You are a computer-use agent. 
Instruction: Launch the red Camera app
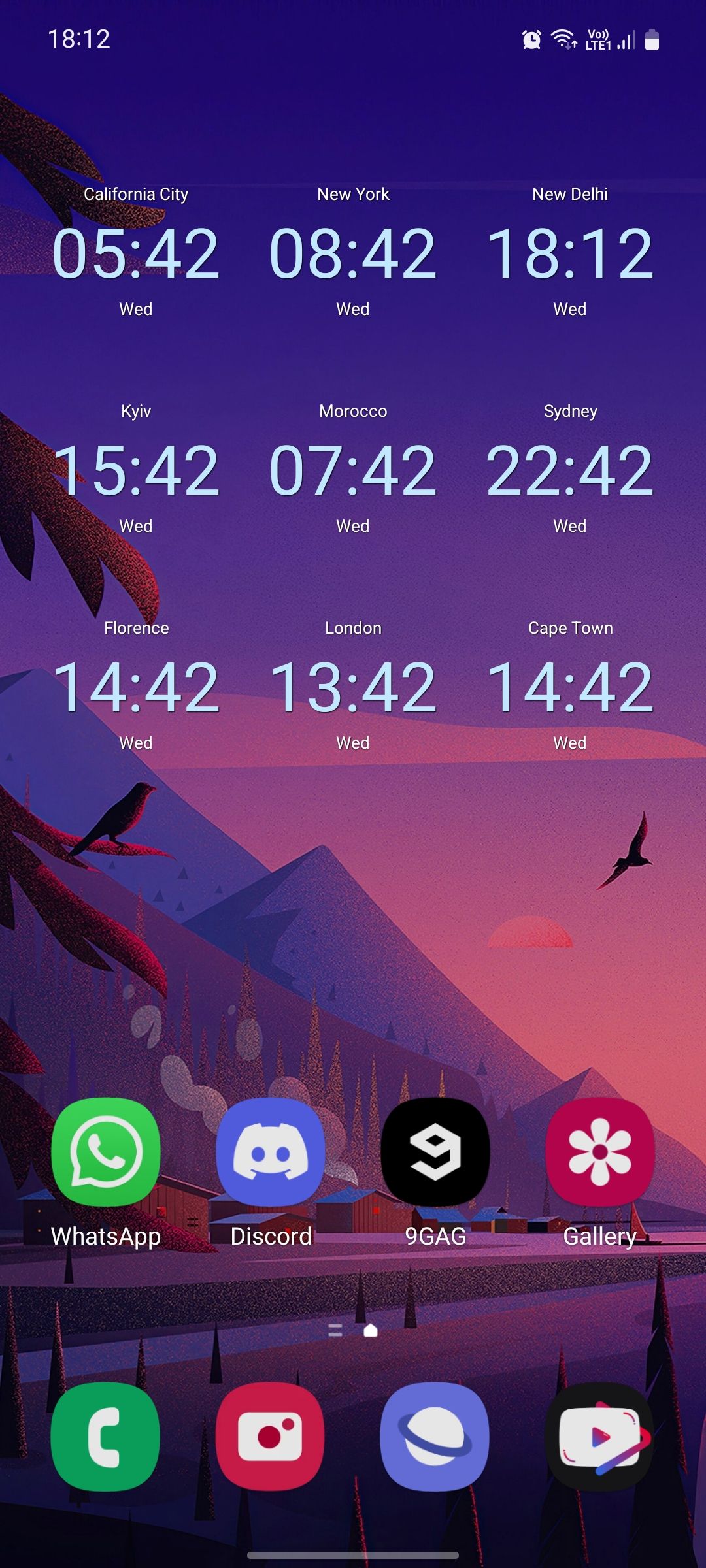(271, 1437)
